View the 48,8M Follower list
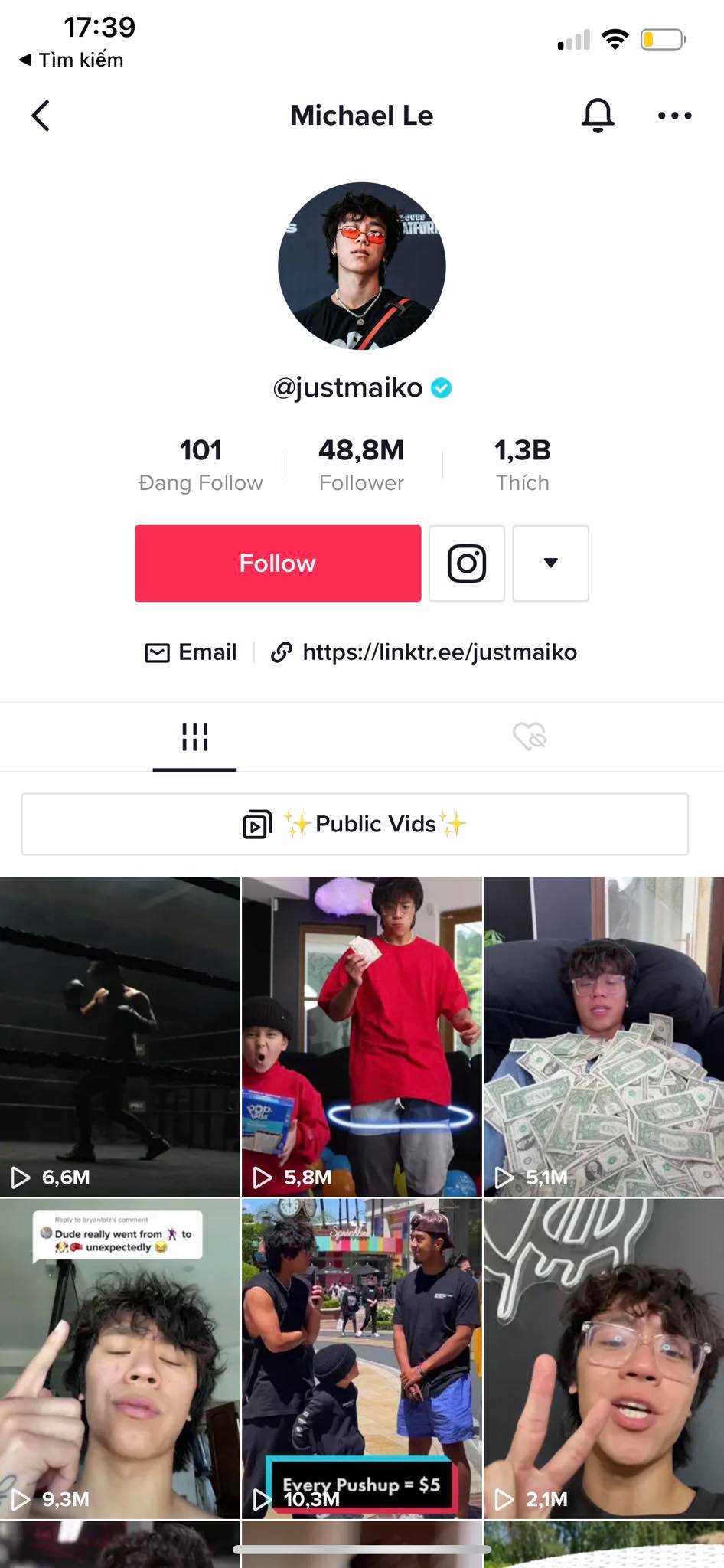 [361, 465]
